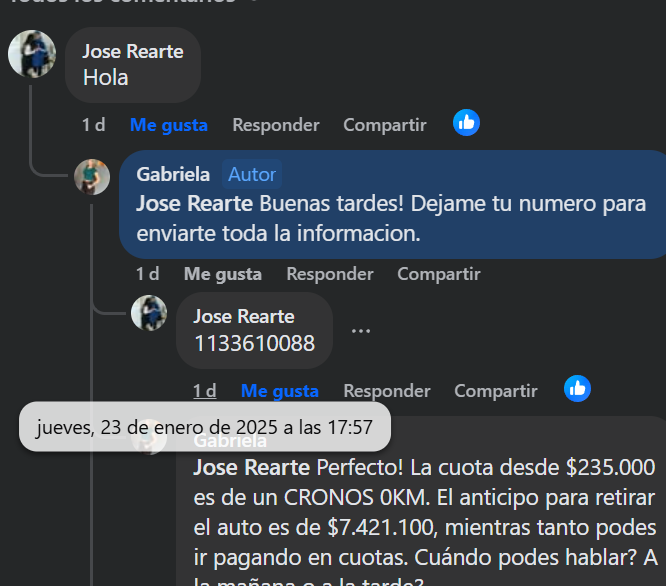Like Jose Rearte's "Hola" comment
The height and width of the screenshot is (586, 666).
(x=168, y=125)
